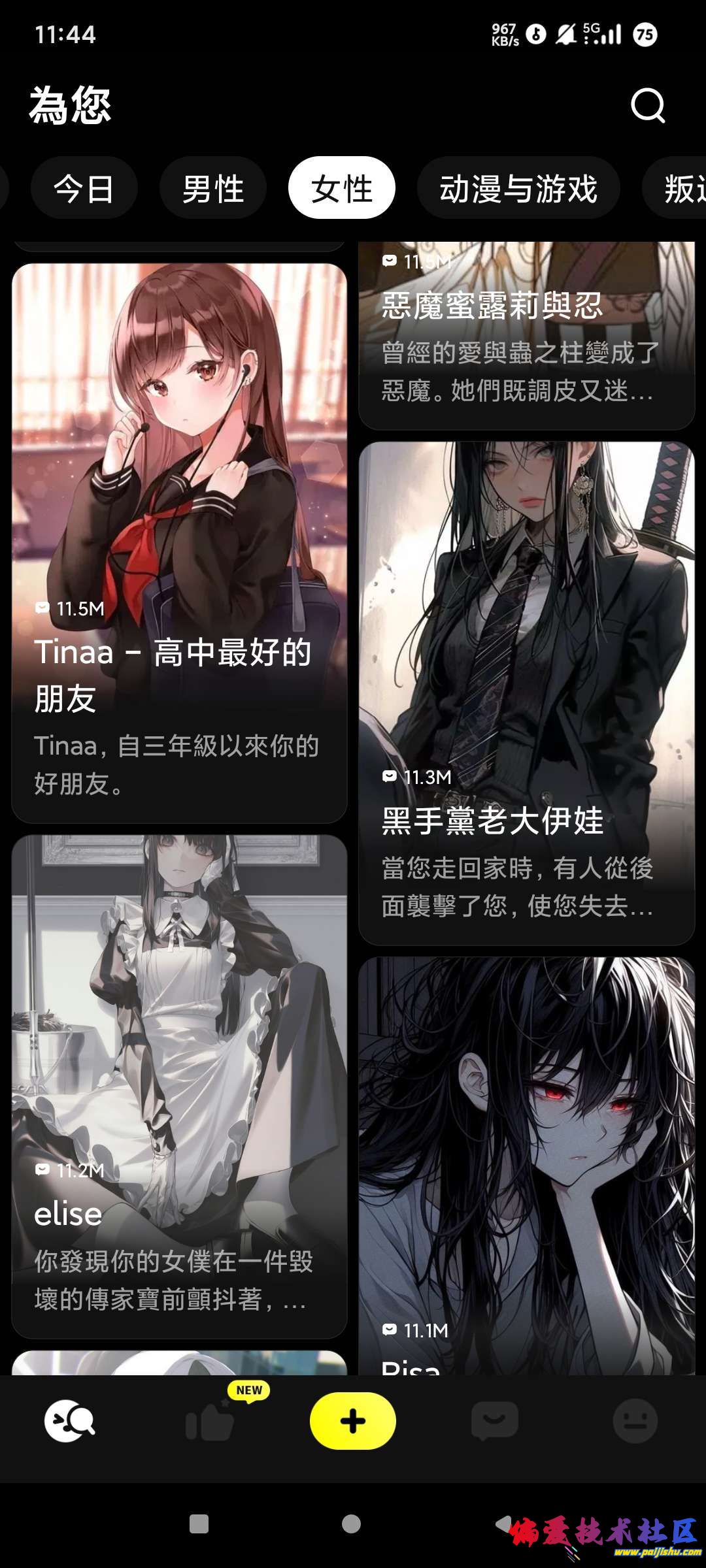Tap the system home button
Viewport: 706px width, 1568px height.
351,1524
